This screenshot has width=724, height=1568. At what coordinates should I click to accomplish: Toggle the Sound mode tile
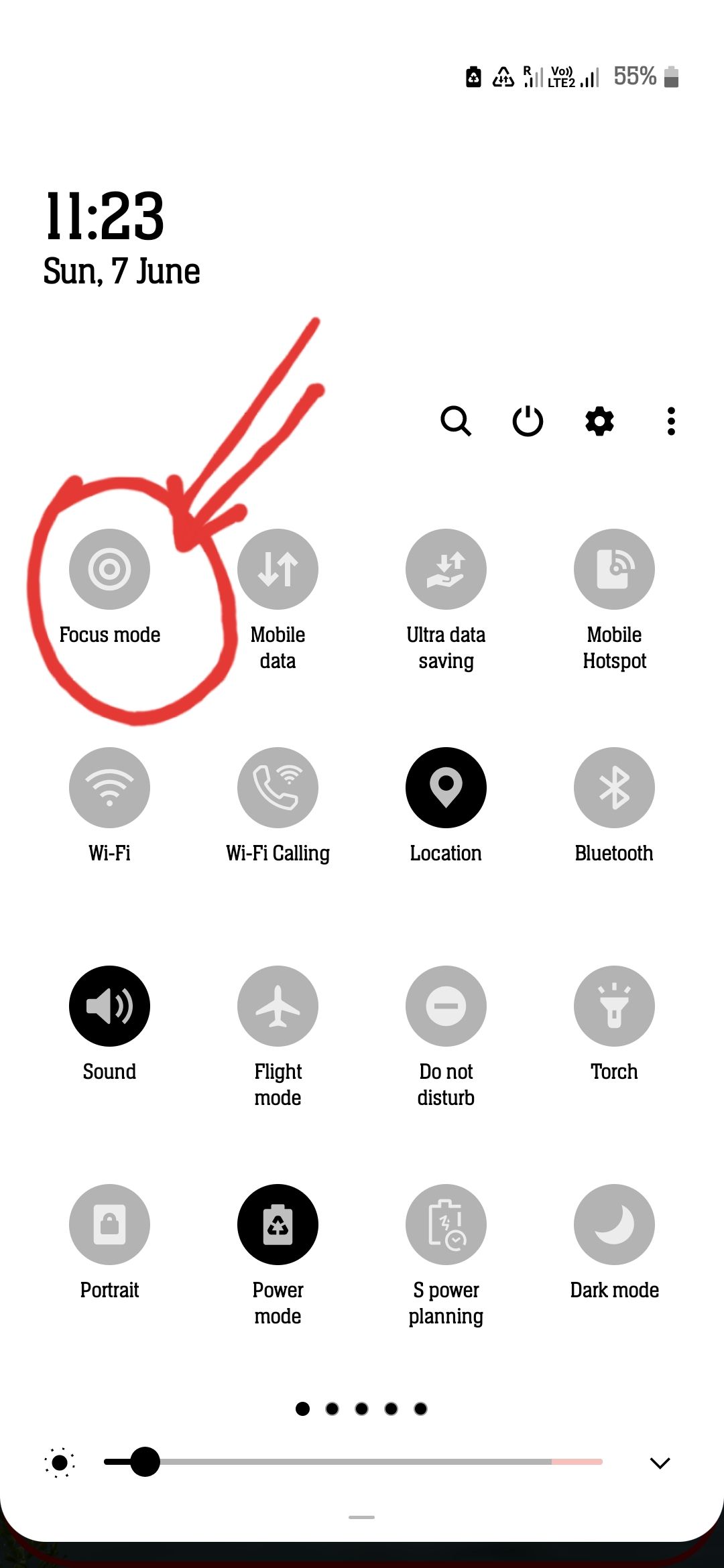(109, 1006)
